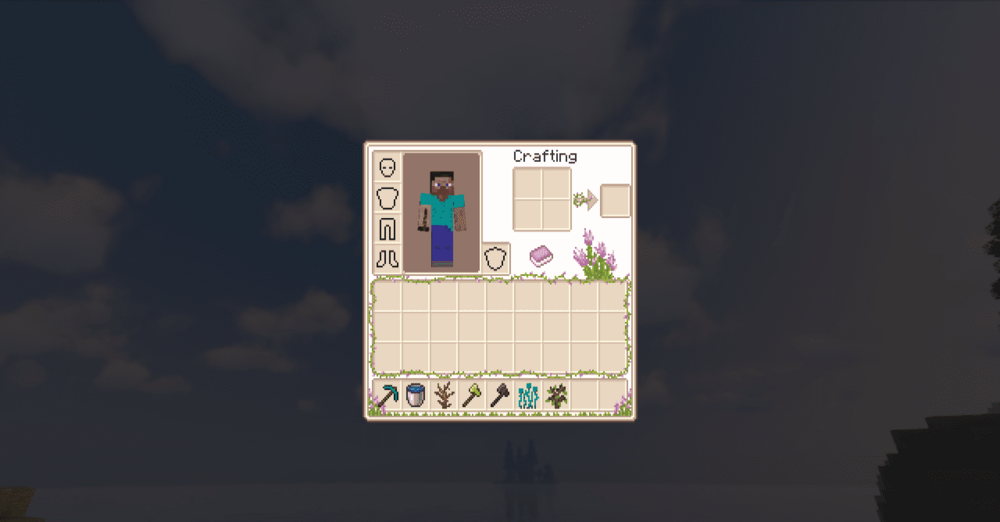Select the dead bush item
1000x522 pixels.
tap(444, 395)
